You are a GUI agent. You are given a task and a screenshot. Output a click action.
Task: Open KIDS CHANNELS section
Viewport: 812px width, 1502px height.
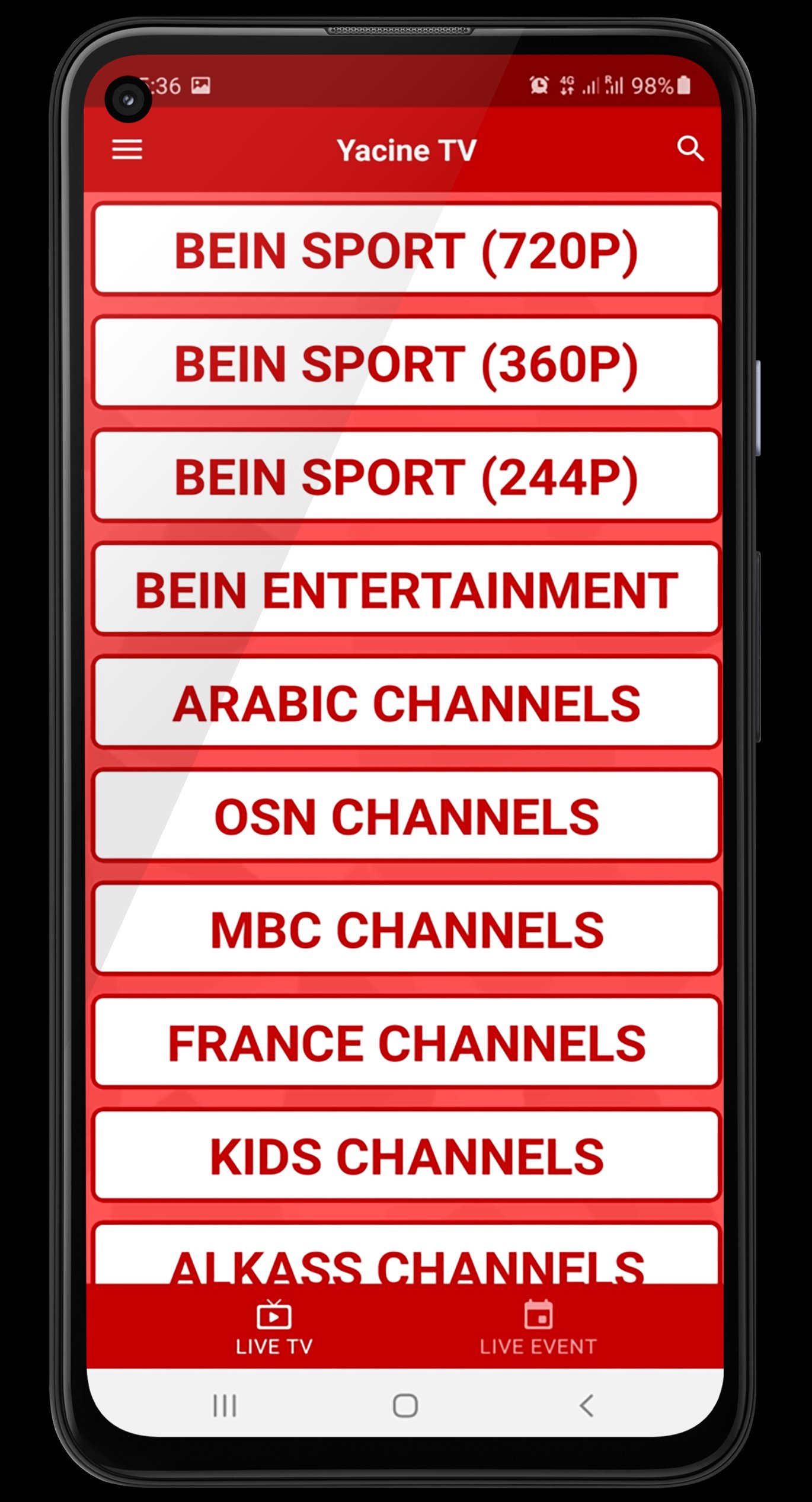click(x=405, y=1153)
